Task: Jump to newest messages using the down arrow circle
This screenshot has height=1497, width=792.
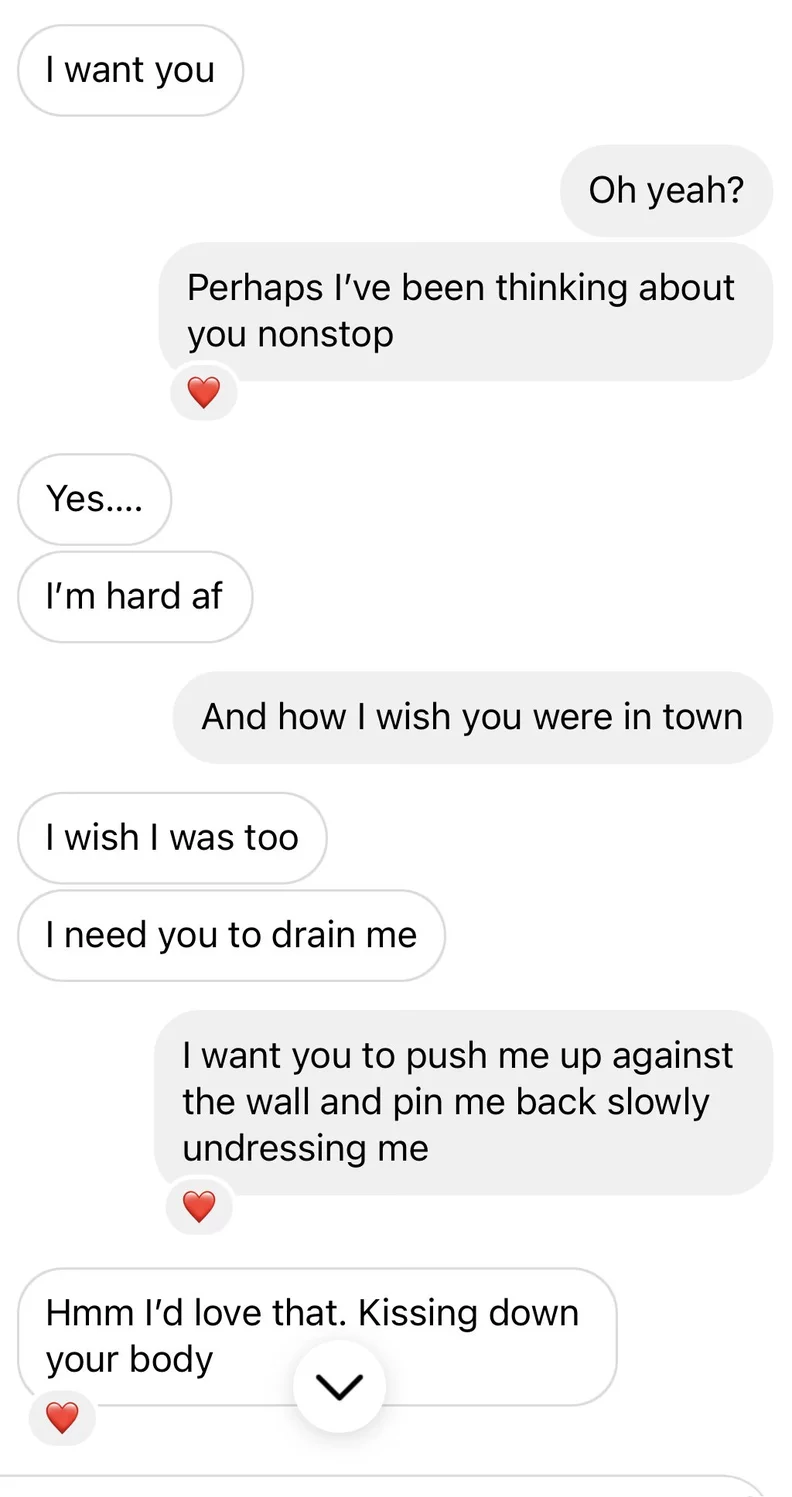Action: coord(338,1386)
